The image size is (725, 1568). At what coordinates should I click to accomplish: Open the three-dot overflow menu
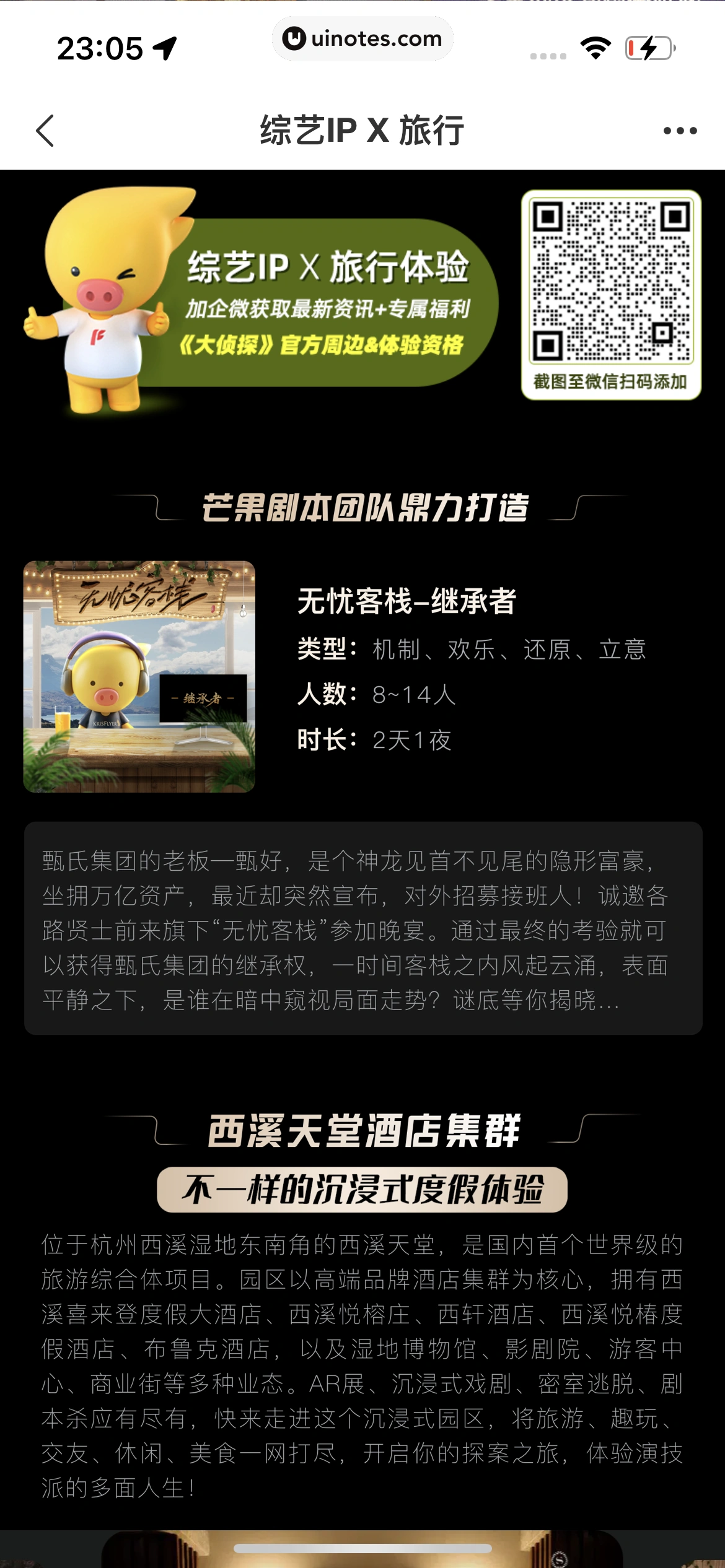pos(680,131)
